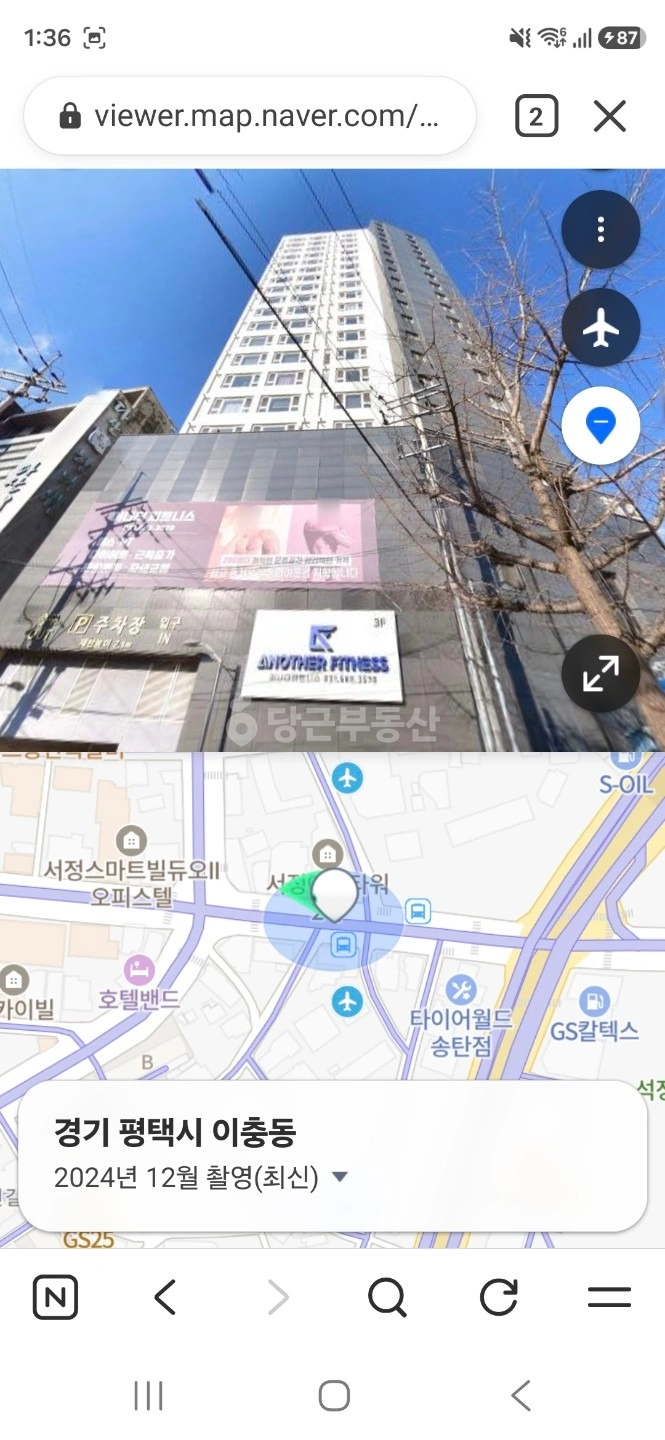This screenshot has width=665, height=1440.
Task: Go back to the previous page
Action: pyautogui.click(x=165, y=1298)
